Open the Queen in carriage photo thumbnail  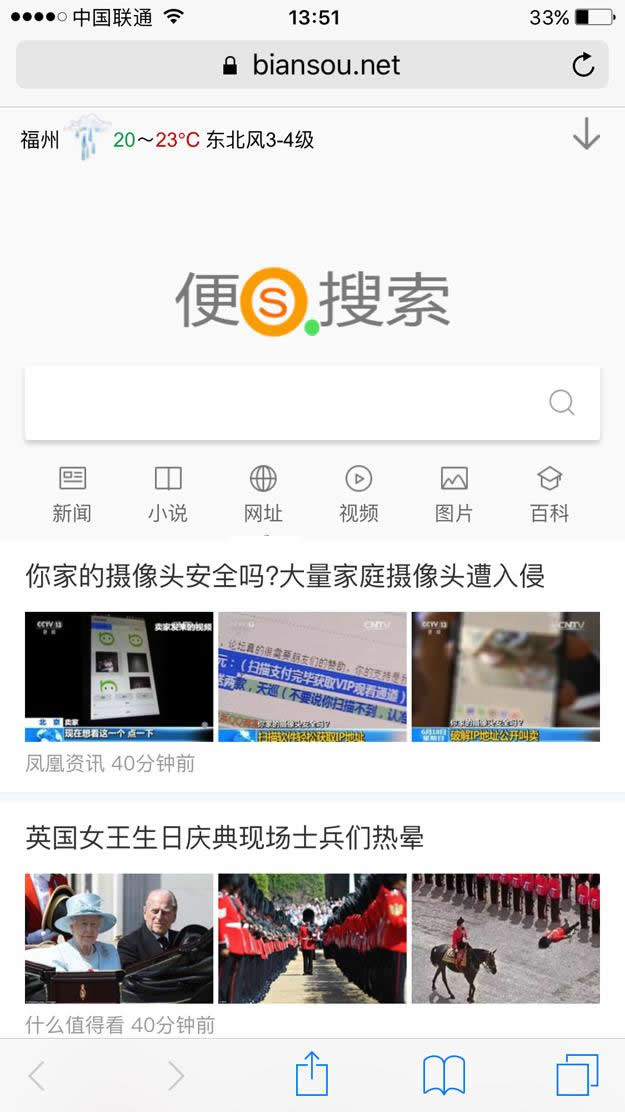[119, 938]
